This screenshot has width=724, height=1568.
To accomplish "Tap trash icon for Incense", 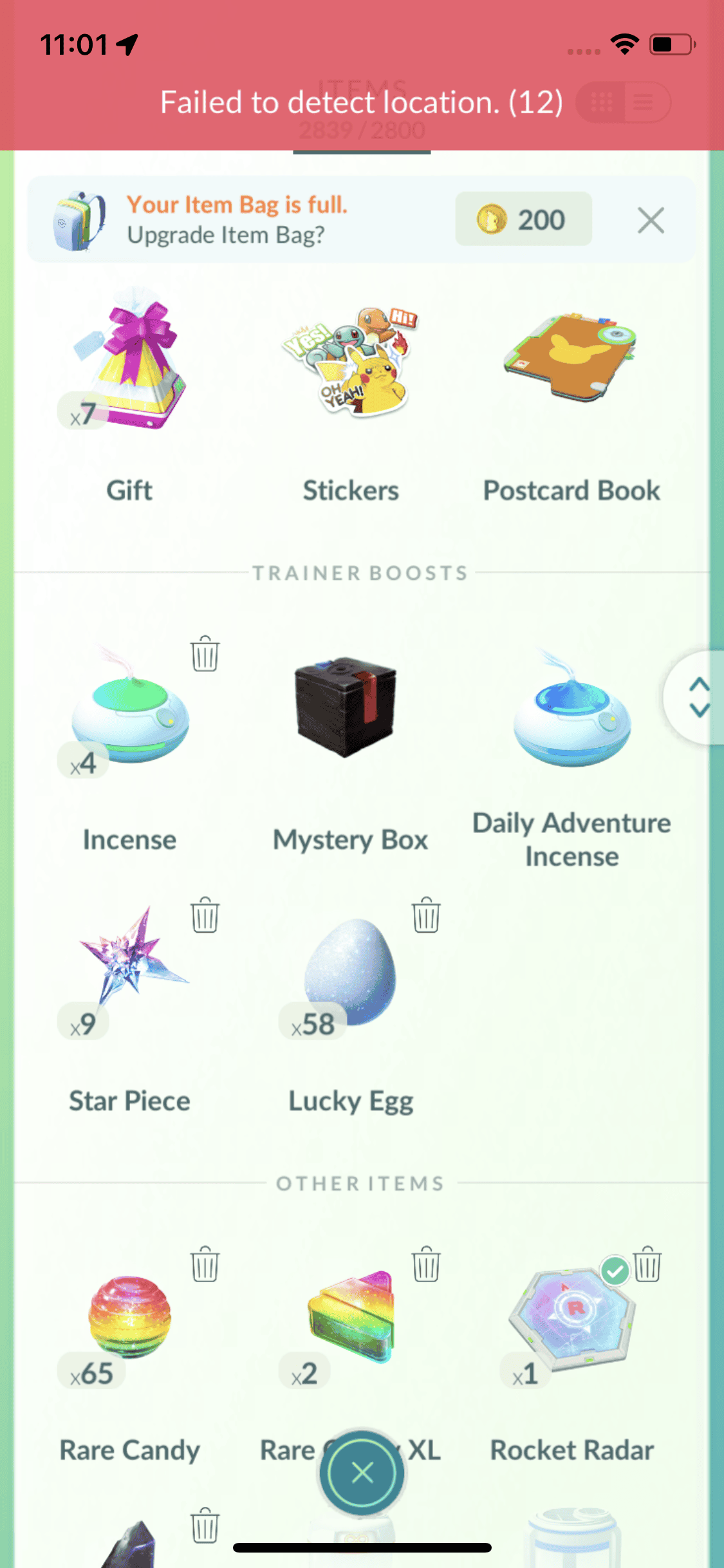I will click(205, 653).
